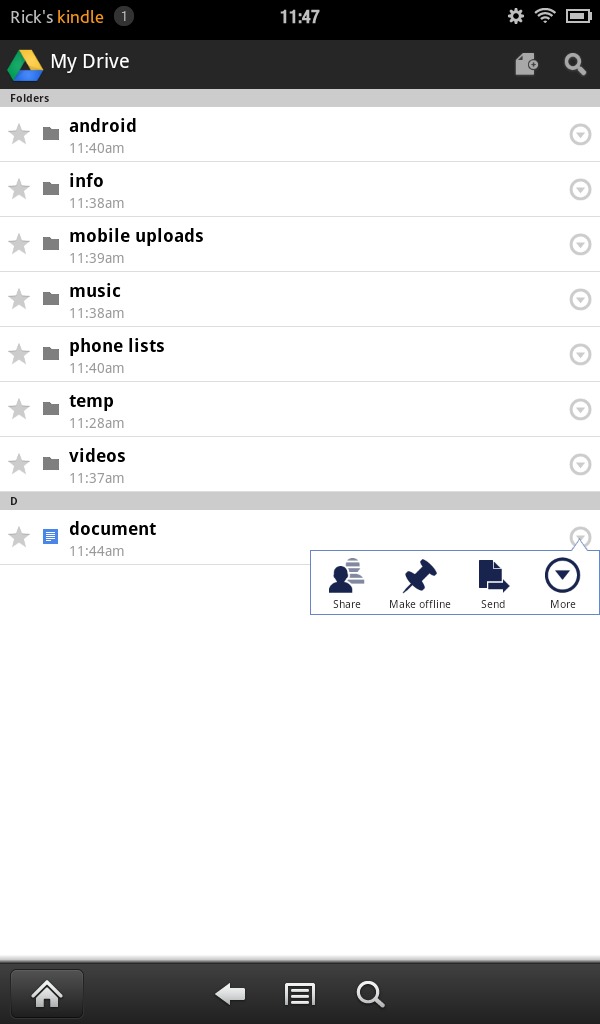Tap the search icon in the bottom bar
This screenshot has width=600, height=1024.
370,995
